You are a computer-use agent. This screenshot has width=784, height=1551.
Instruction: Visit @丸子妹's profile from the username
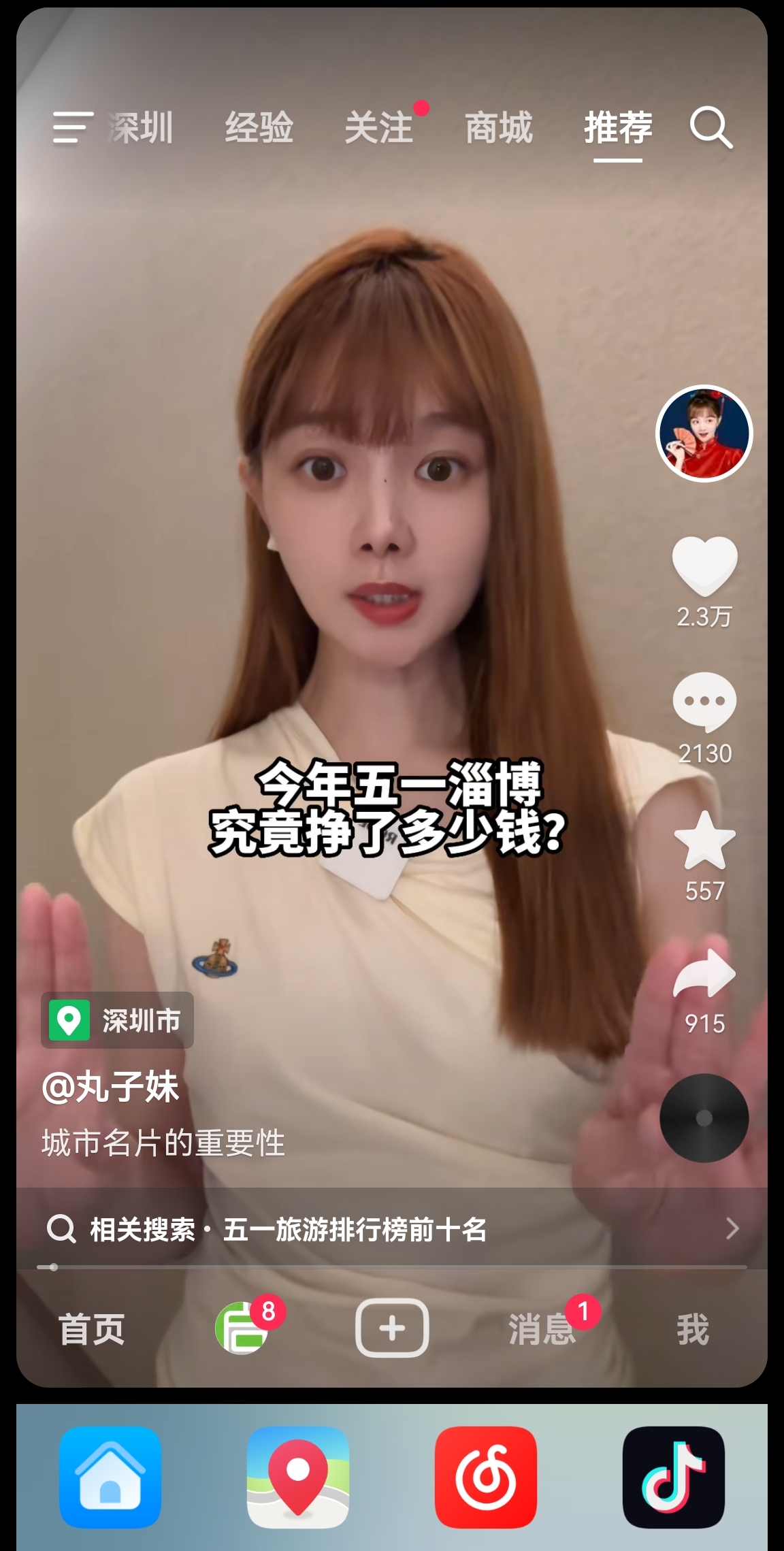111,1087
